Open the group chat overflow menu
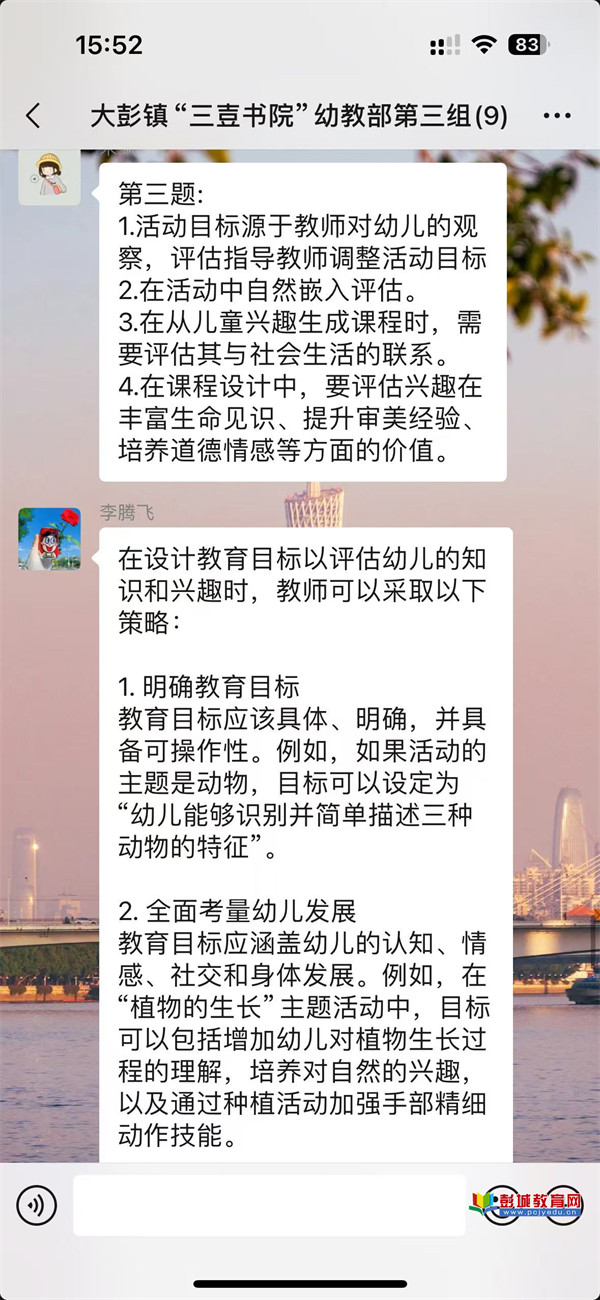Viewport: 600px width, 1300px height. [x=557, y=116]
